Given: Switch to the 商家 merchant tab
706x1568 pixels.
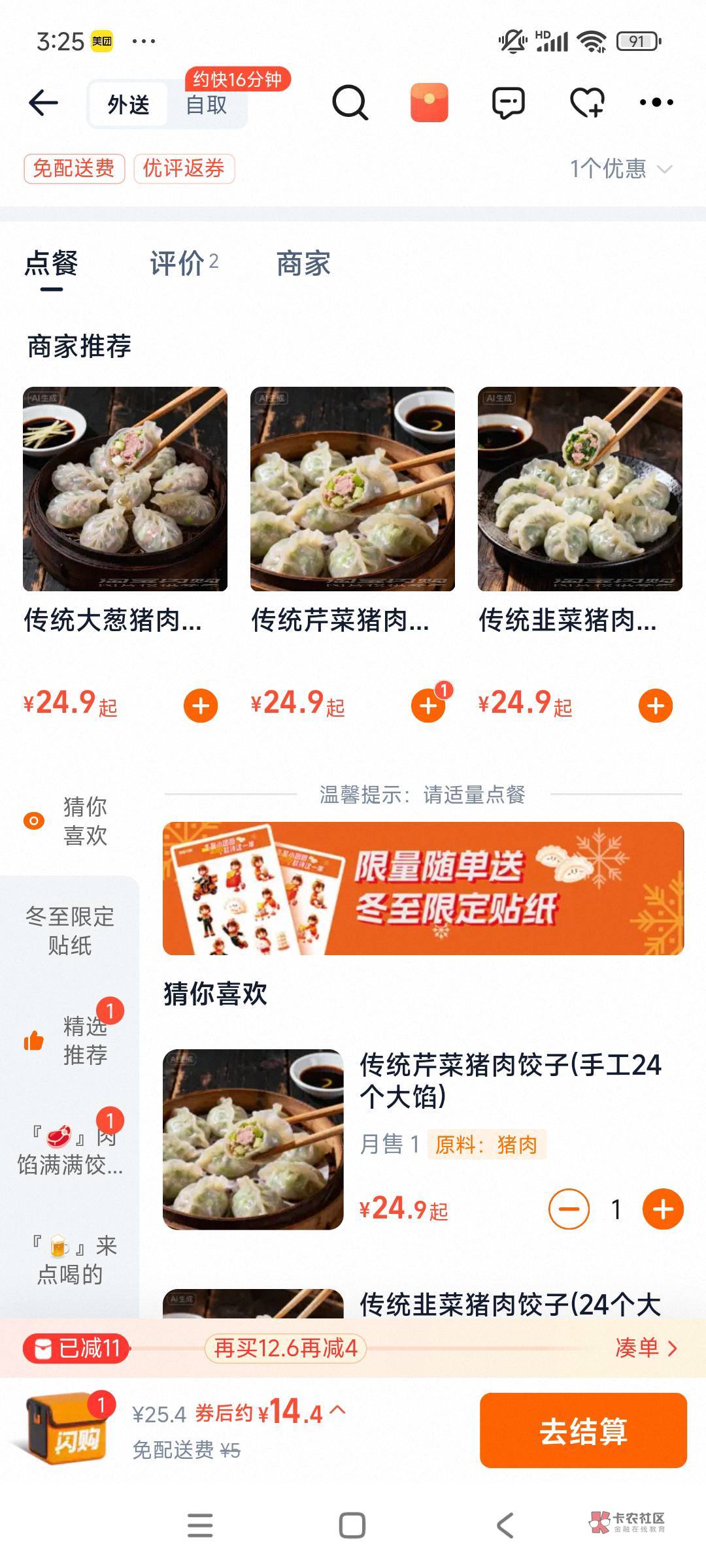Looking at the screenshot, I should click(303, 263).
